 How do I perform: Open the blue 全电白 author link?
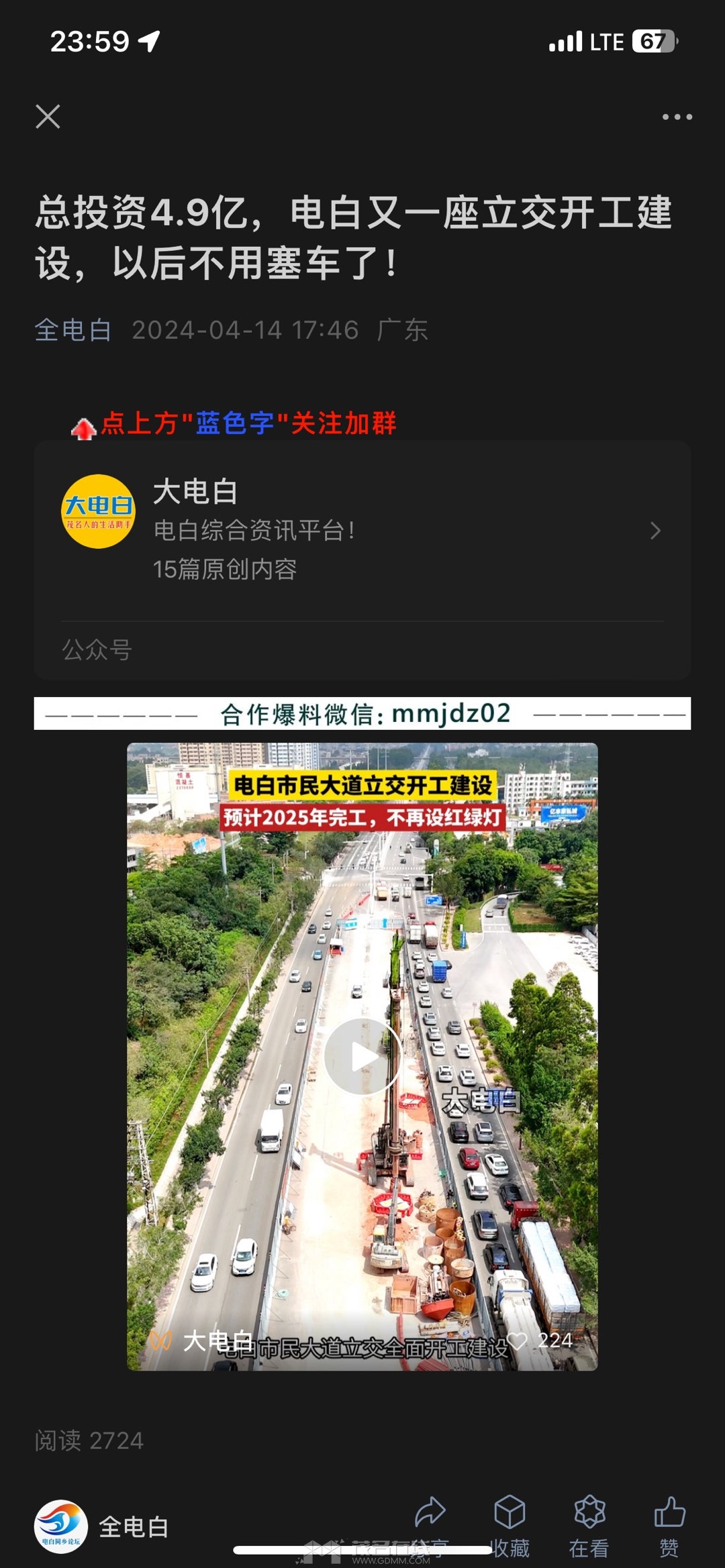coord(73,330)
